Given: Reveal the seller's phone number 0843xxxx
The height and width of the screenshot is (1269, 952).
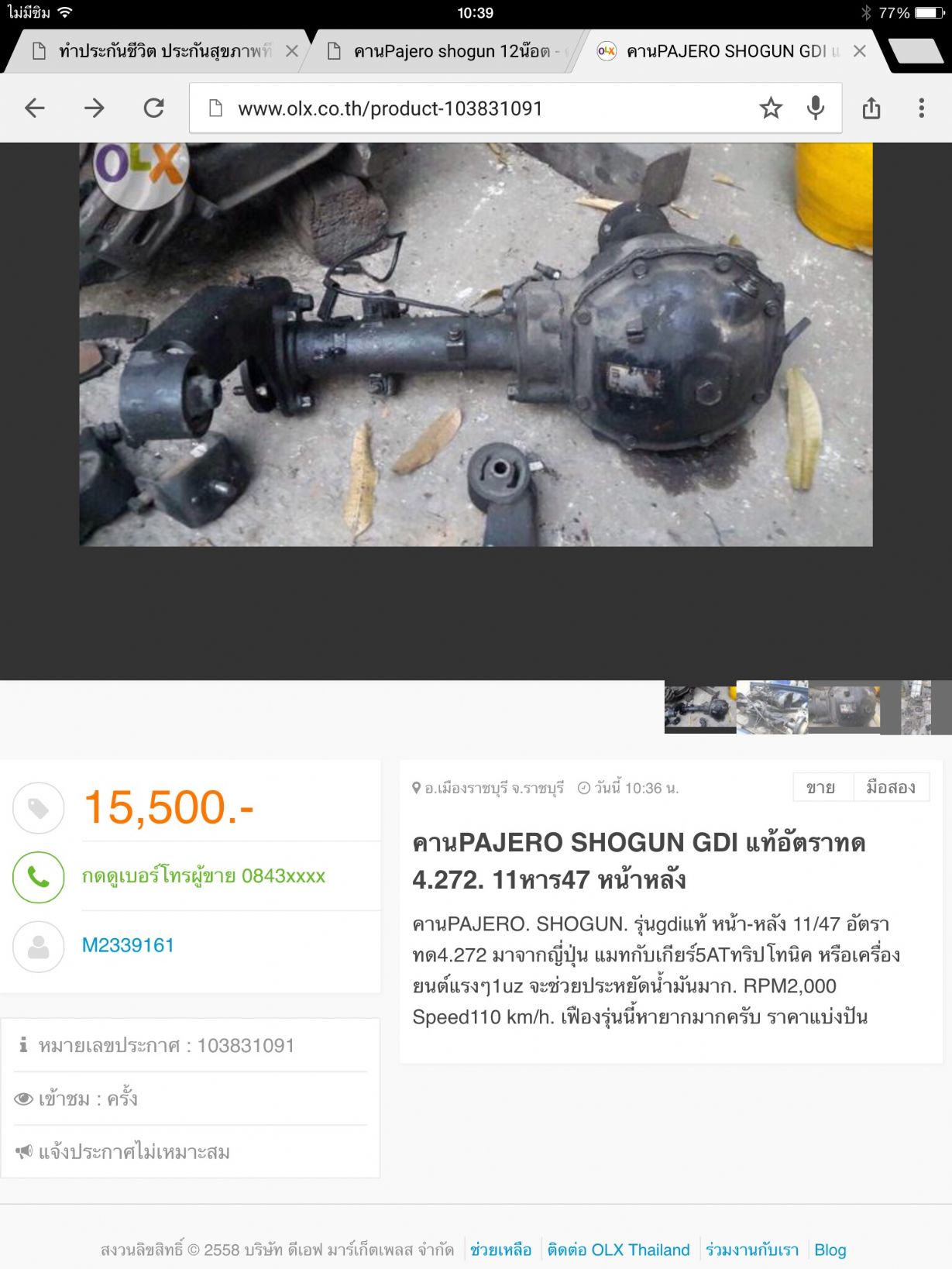Looking at the screenshot, I should [203, 876].
